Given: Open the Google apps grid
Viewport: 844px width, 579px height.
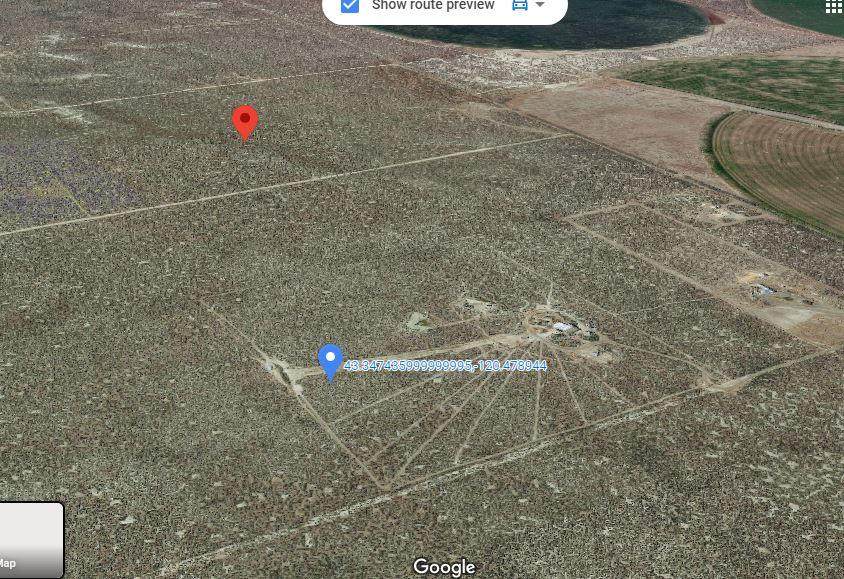Looking at the screenshot, I should pyautogui.click(x=833, y=7).
